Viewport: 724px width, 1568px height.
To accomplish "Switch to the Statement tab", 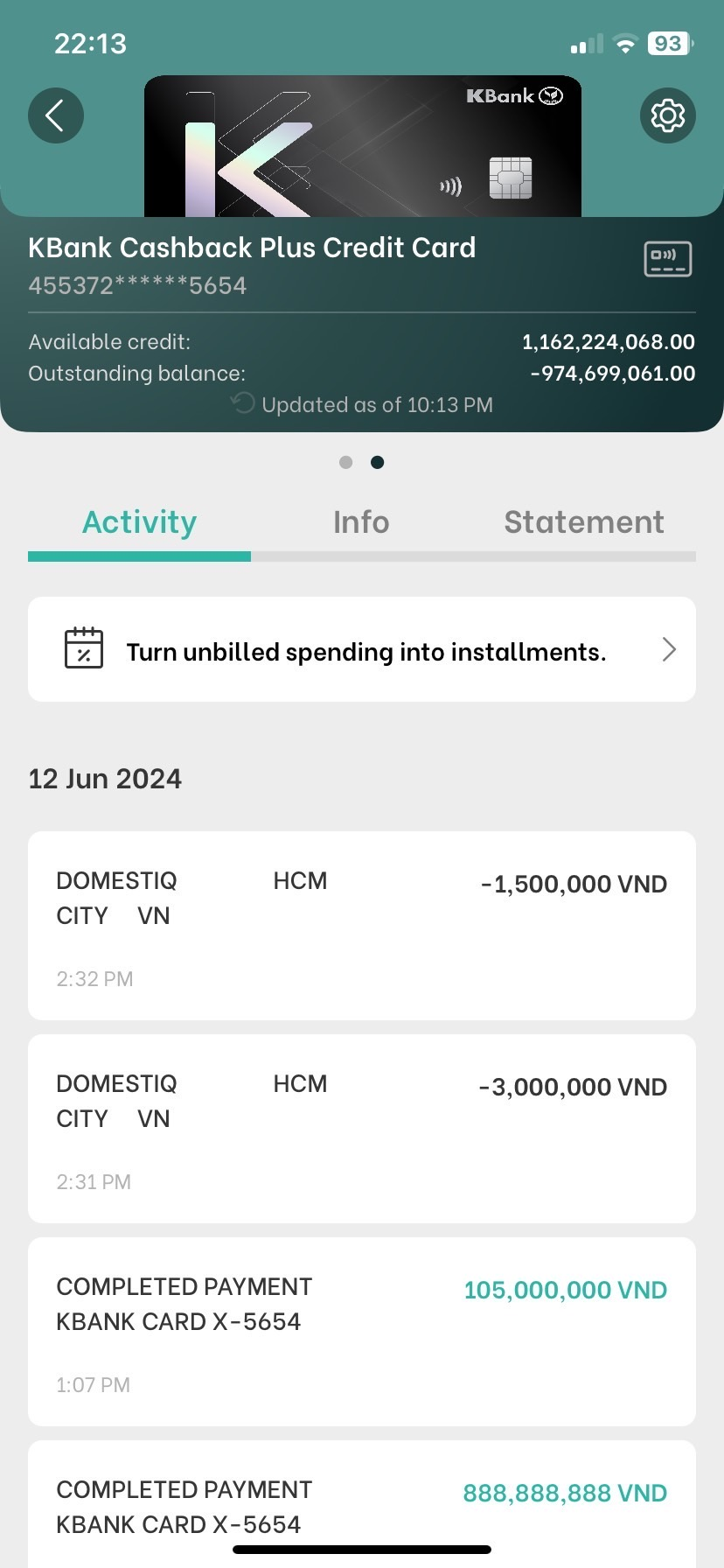I will [x=582, y=521].
